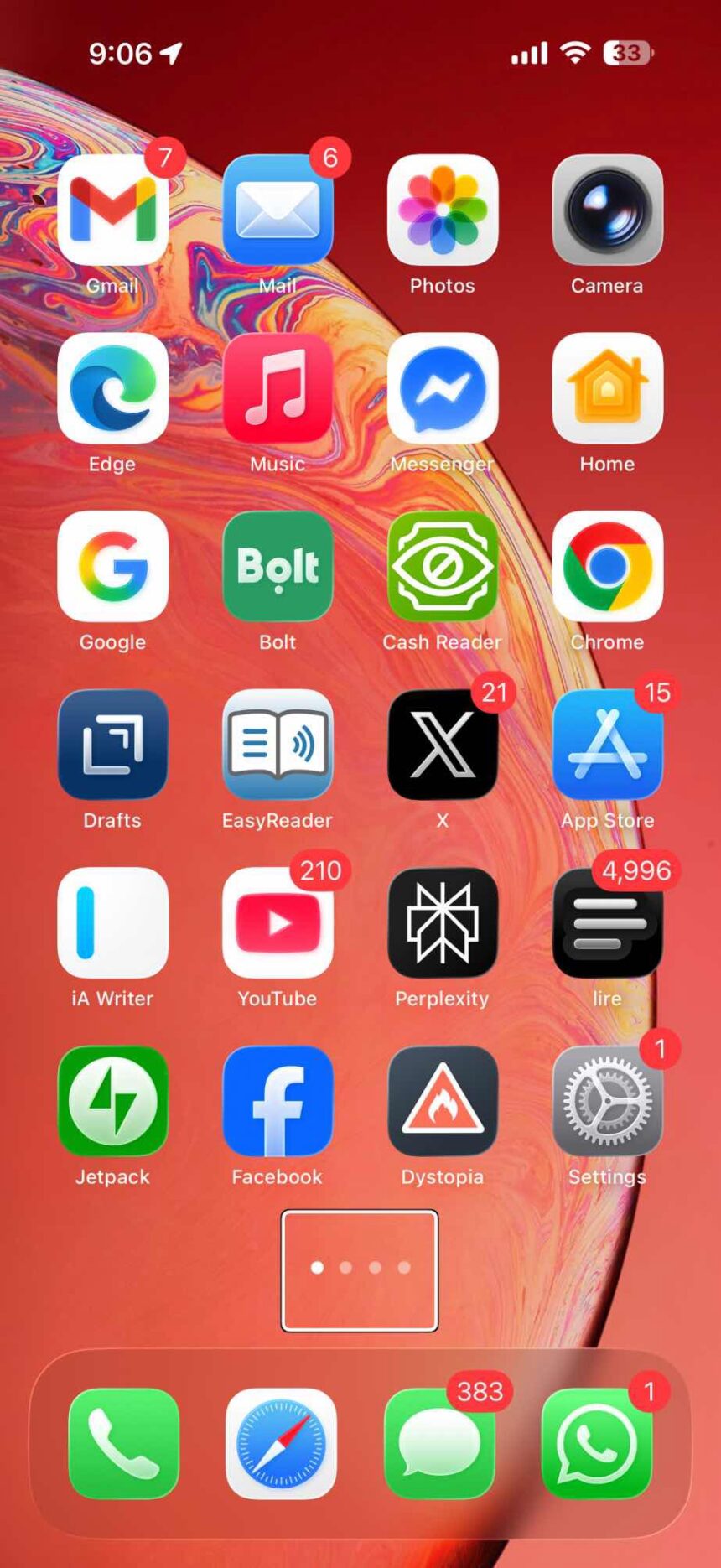Open the EasyReader app
721x1568 pixels.
click(278, 746)
